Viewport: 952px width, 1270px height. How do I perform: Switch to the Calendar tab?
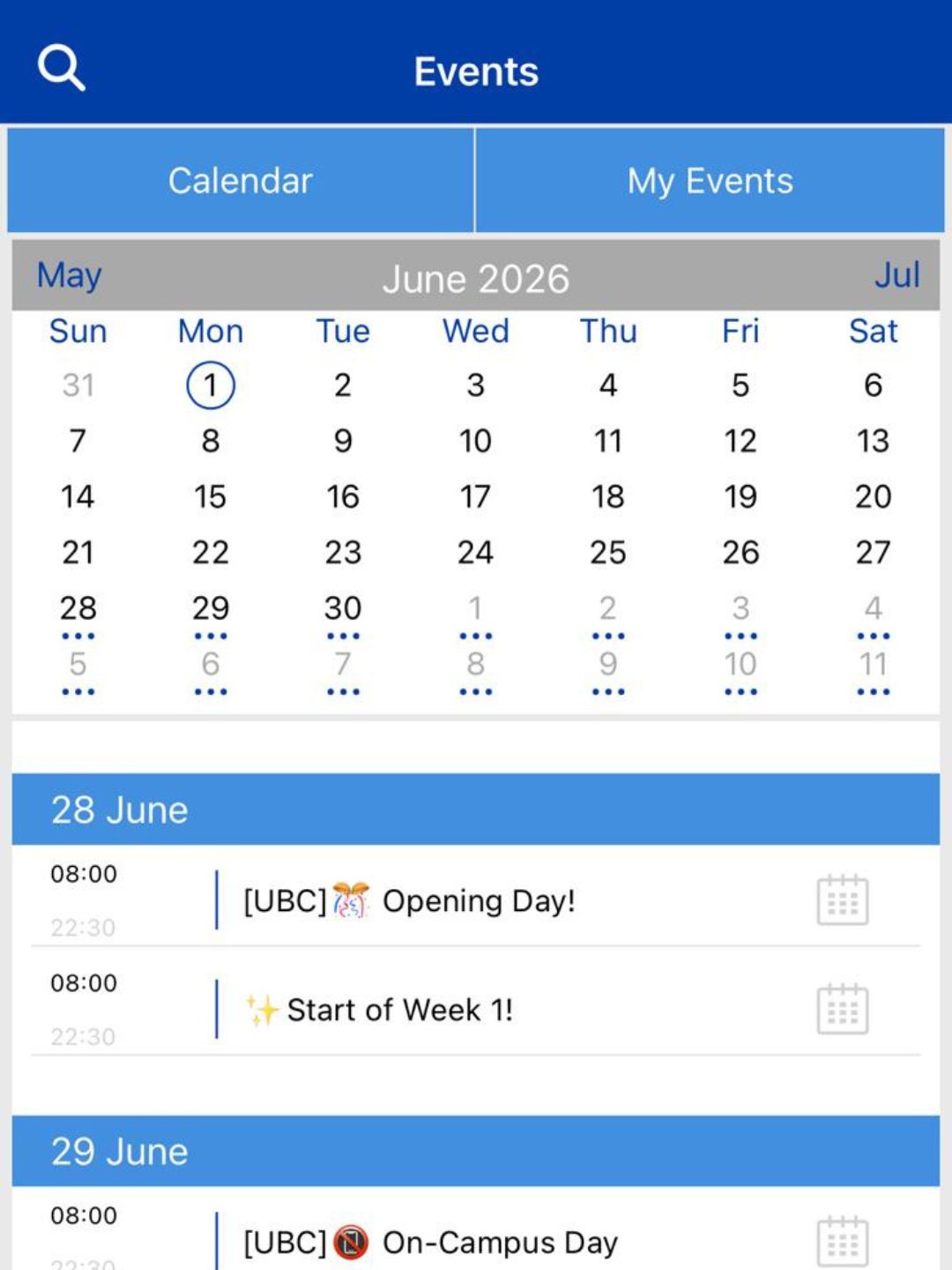click(238, 180)
